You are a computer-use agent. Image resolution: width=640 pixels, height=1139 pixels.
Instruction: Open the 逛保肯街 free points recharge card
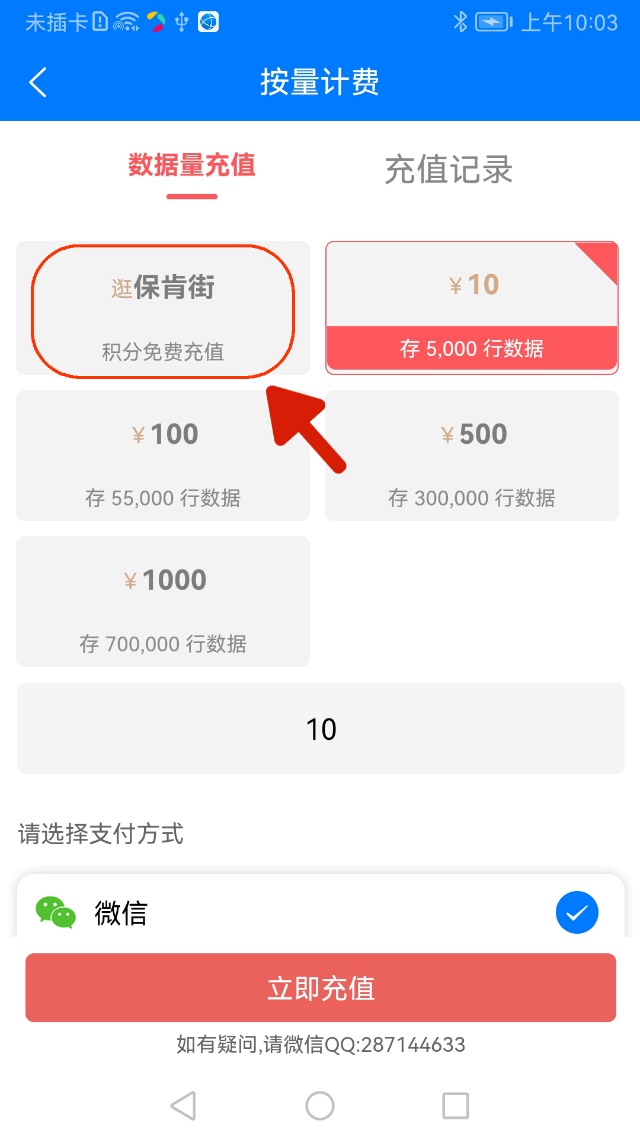coord(163,308)
